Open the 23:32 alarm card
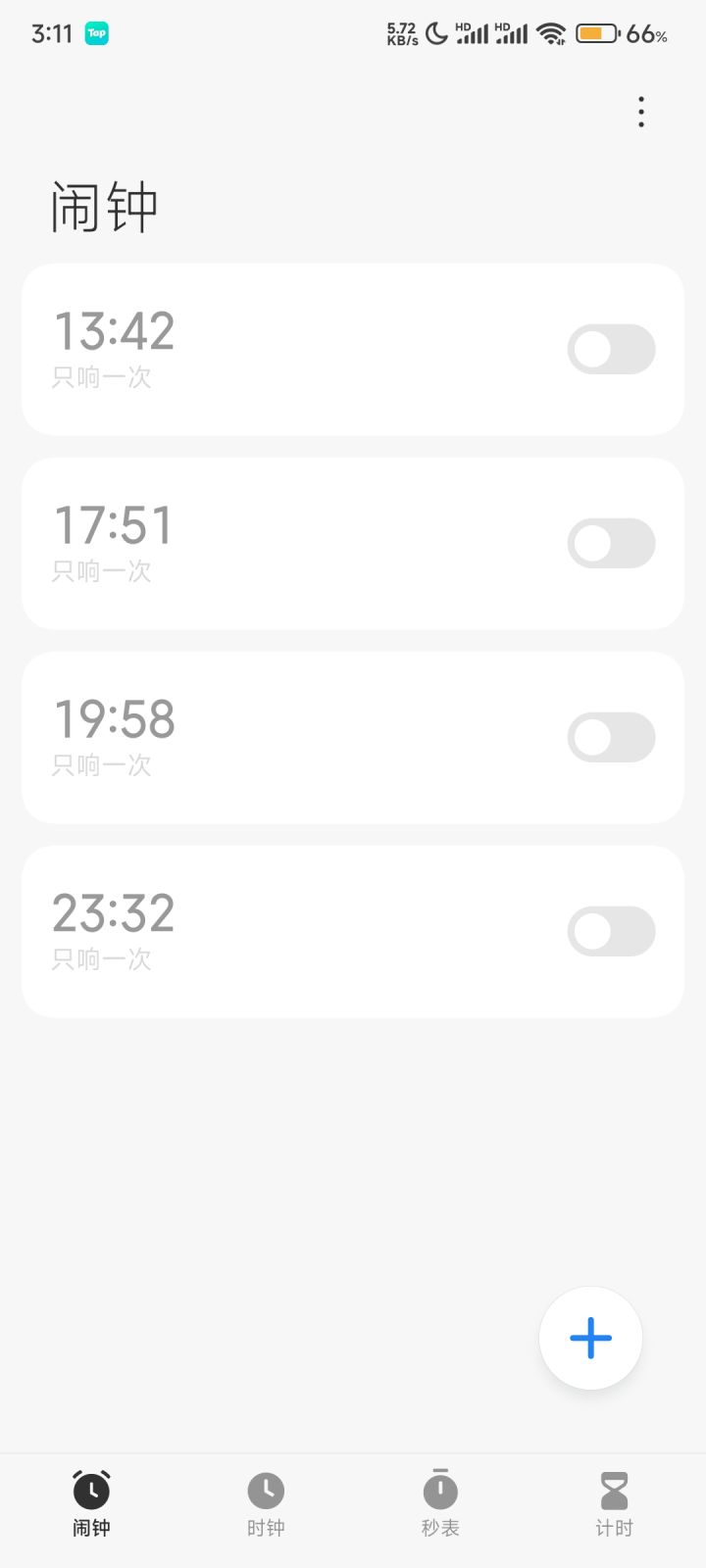This screenshot has height=1568, width=706. (353, 931)
